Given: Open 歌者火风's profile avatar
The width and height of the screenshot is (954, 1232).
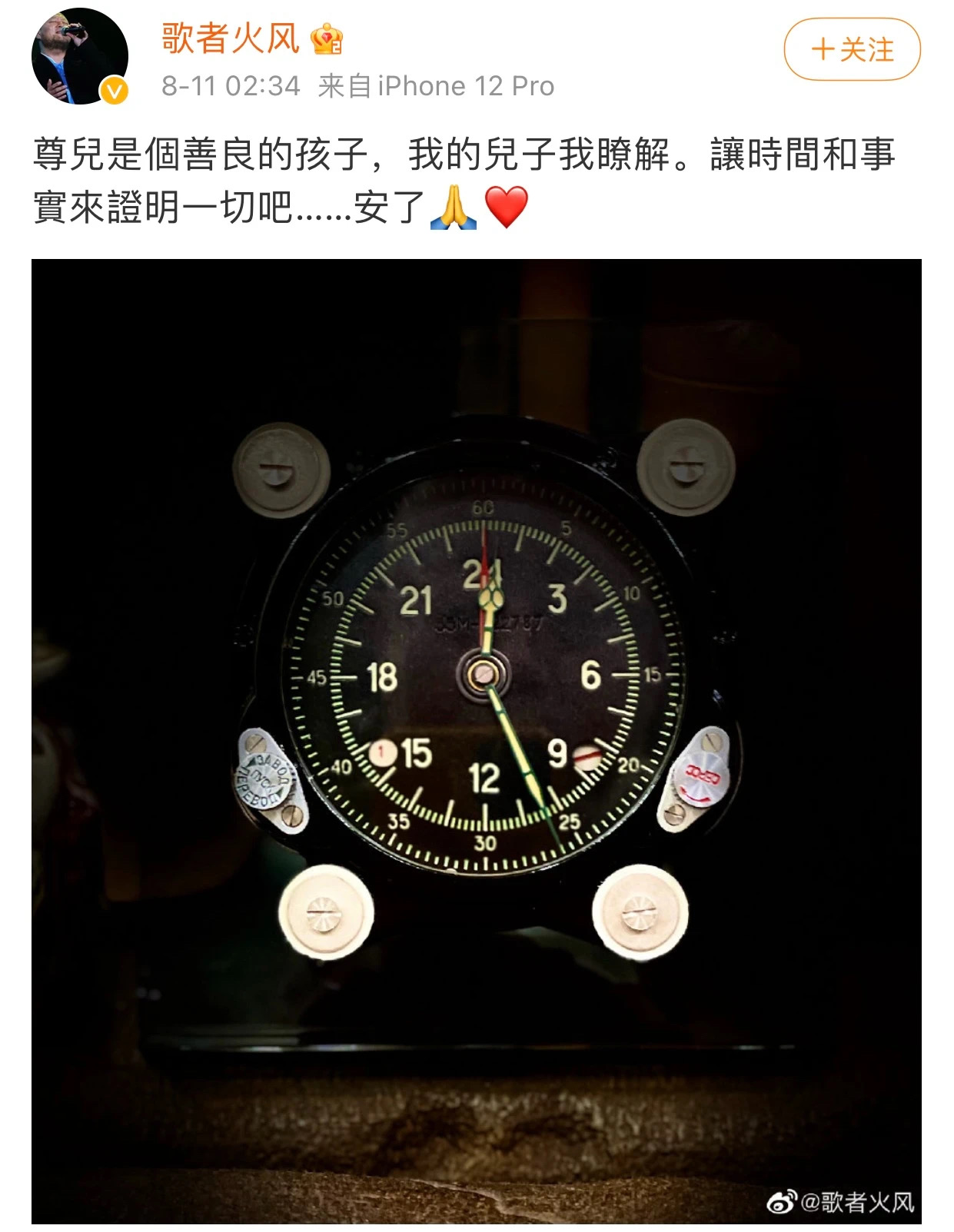Looking at the screenshot, I should click(x=79, y=56).
